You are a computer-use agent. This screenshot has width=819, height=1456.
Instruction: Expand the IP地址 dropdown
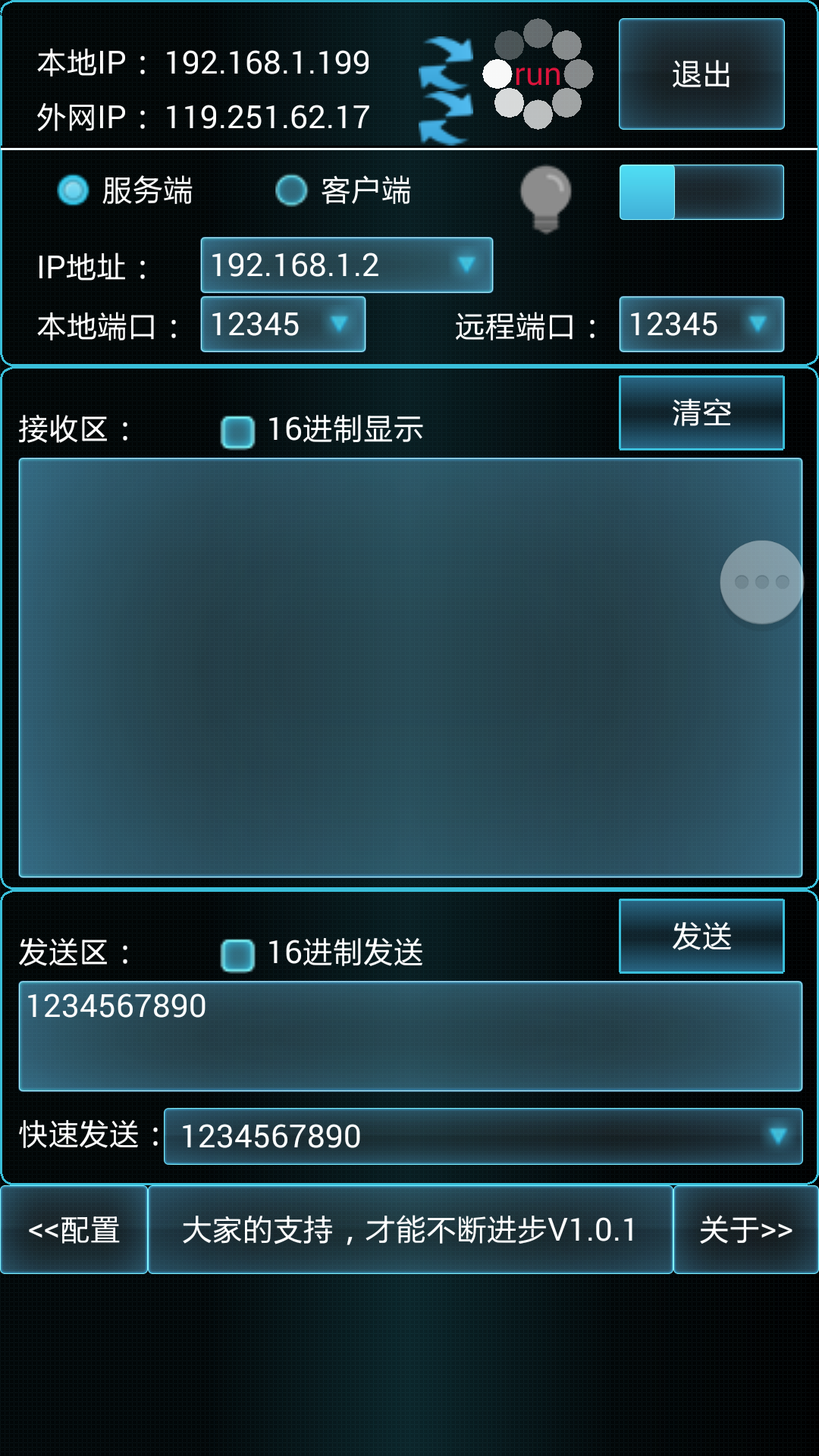pyautogui.click(x=347, y=265)
